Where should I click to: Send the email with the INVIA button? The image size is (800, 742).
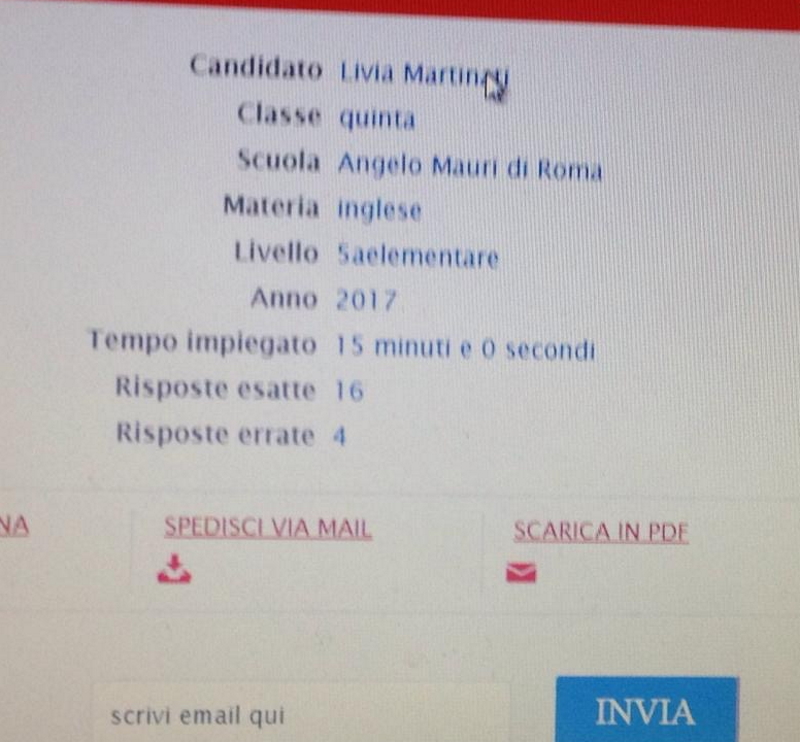645,711
